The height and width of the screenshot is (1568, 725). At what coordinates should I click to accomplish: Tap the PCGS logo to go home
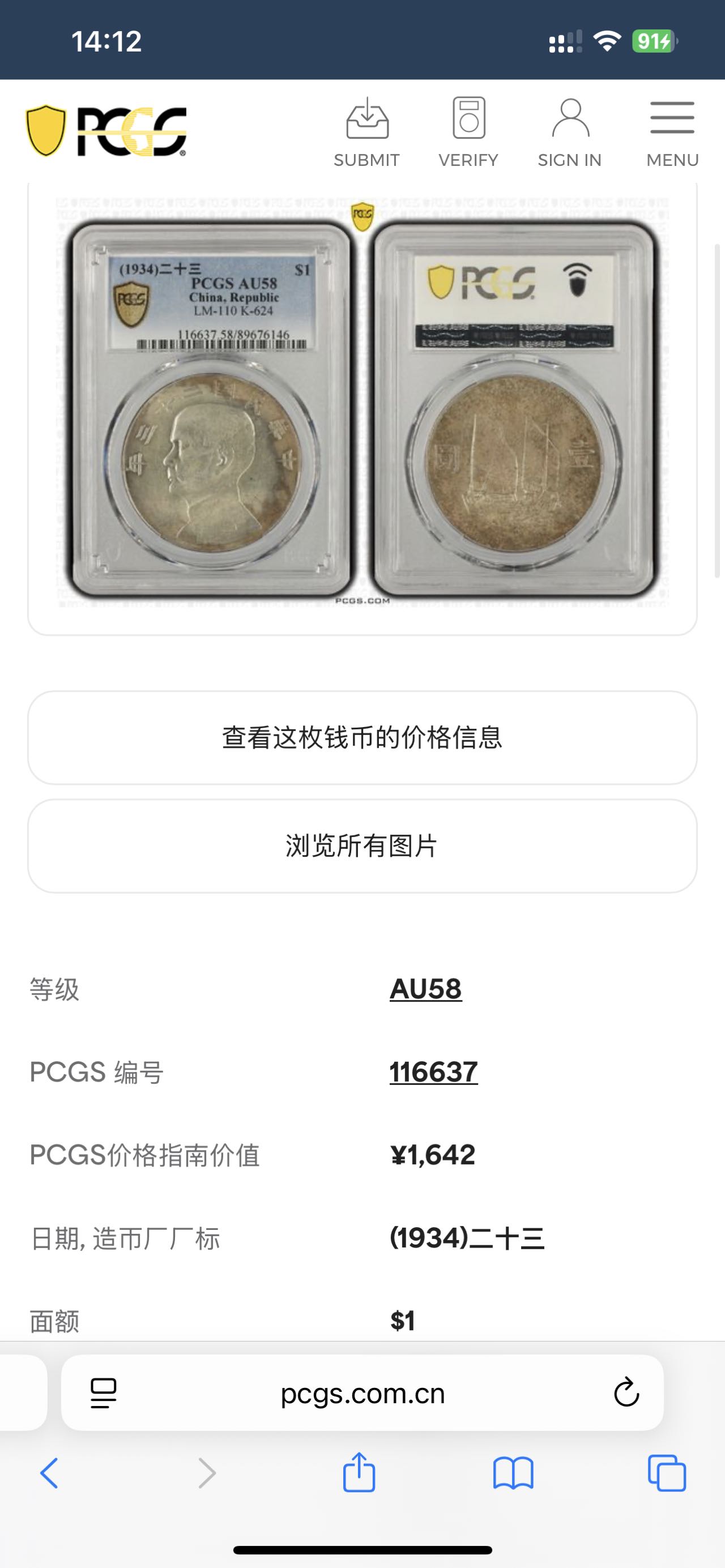pos(106,131)
